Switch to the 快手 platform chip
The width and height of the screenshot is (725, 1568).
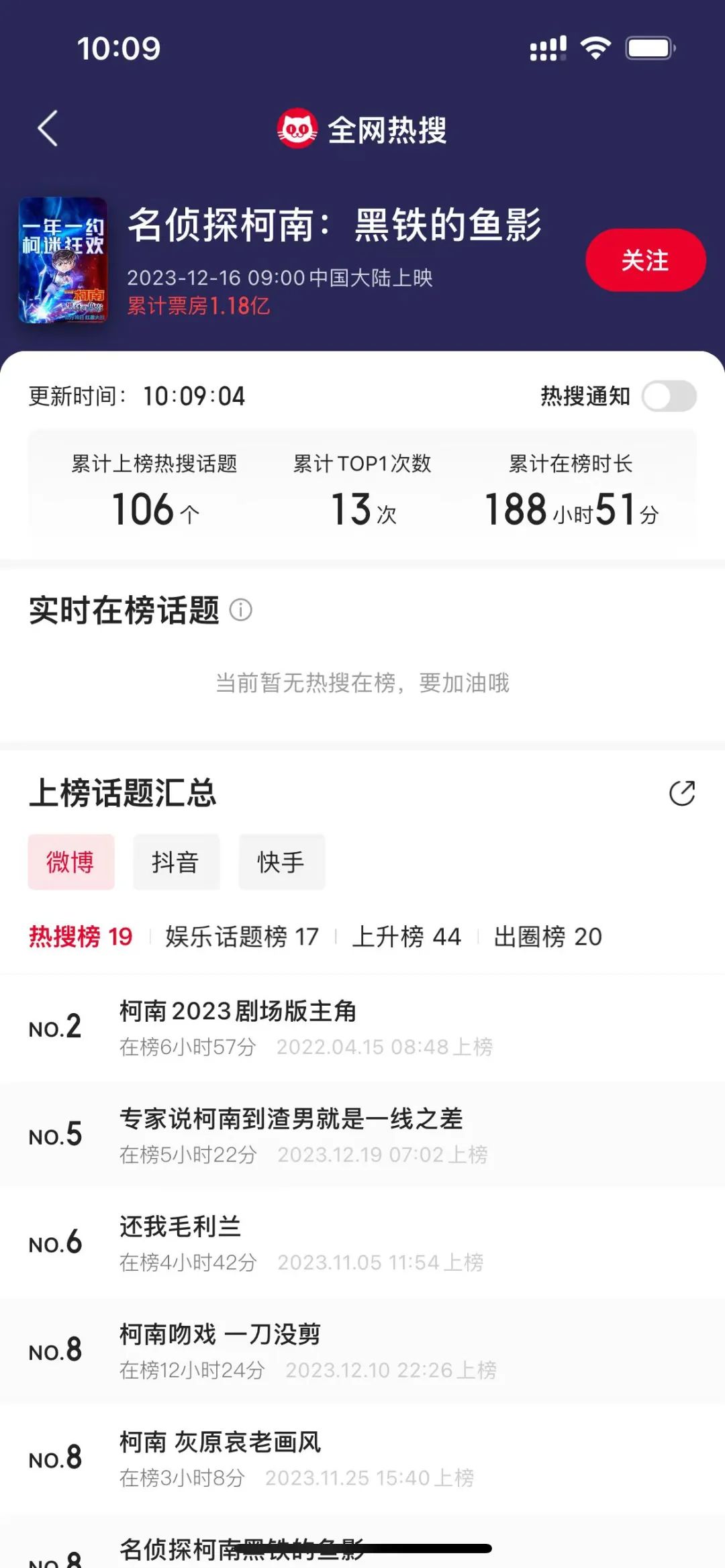tap(281, 862)
